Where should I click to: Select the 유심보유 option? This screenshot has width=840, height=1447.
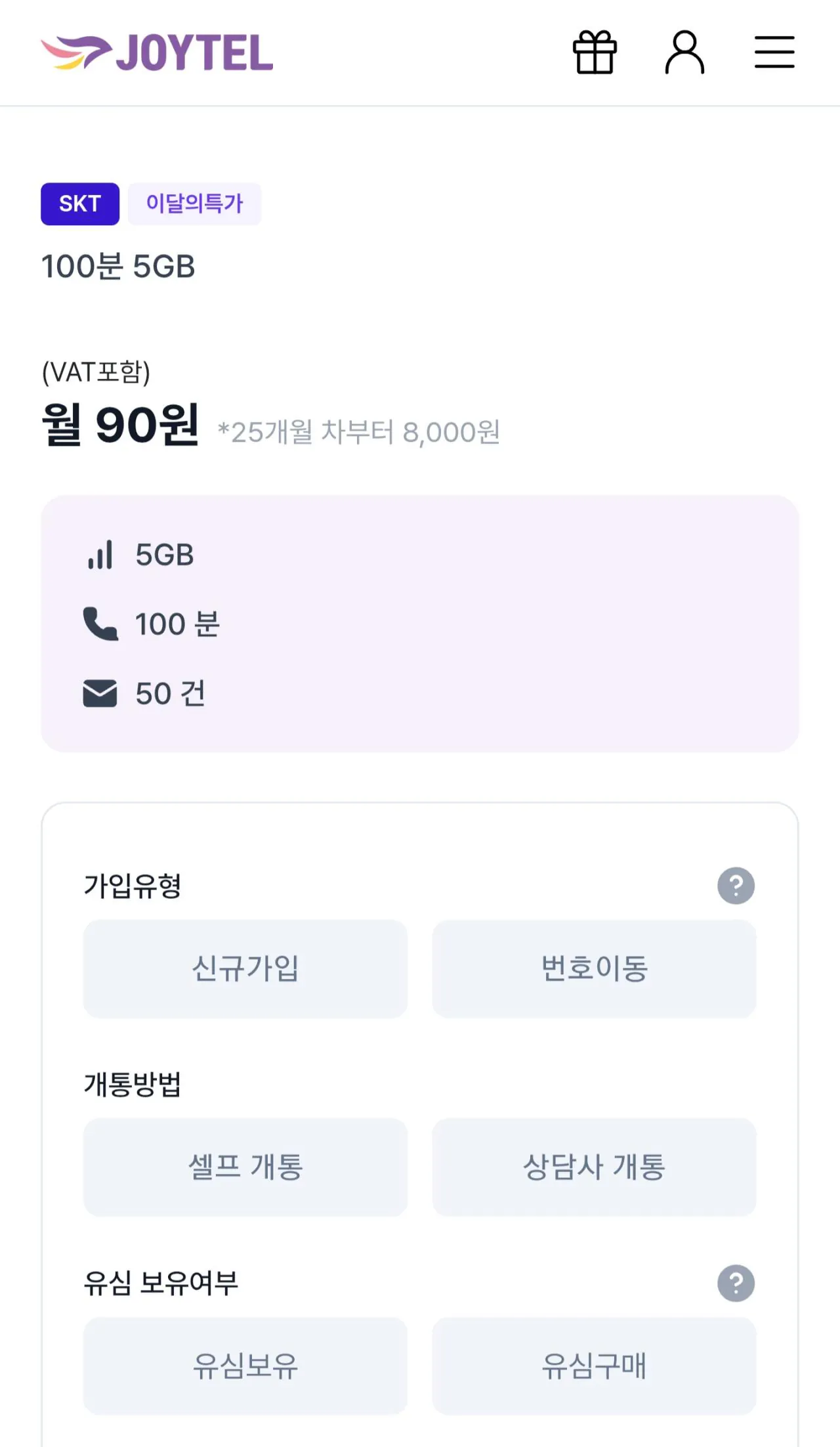coord(245,1366)
